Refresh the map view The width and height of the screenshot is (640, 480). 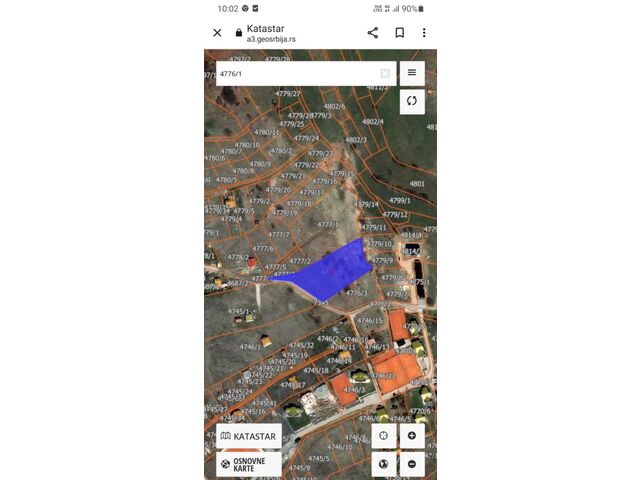(412, 101)
